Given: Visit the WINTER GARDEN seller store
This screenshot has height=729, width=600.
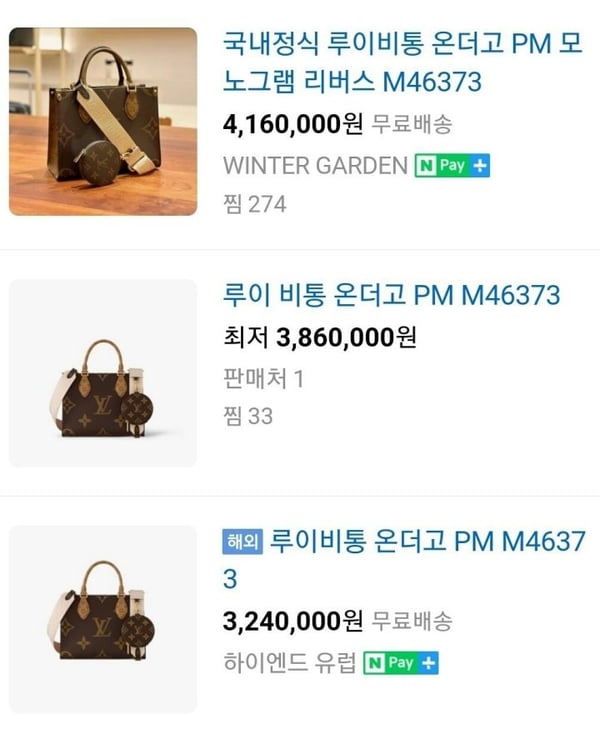Looking at the screenshot, I should 315,165.
